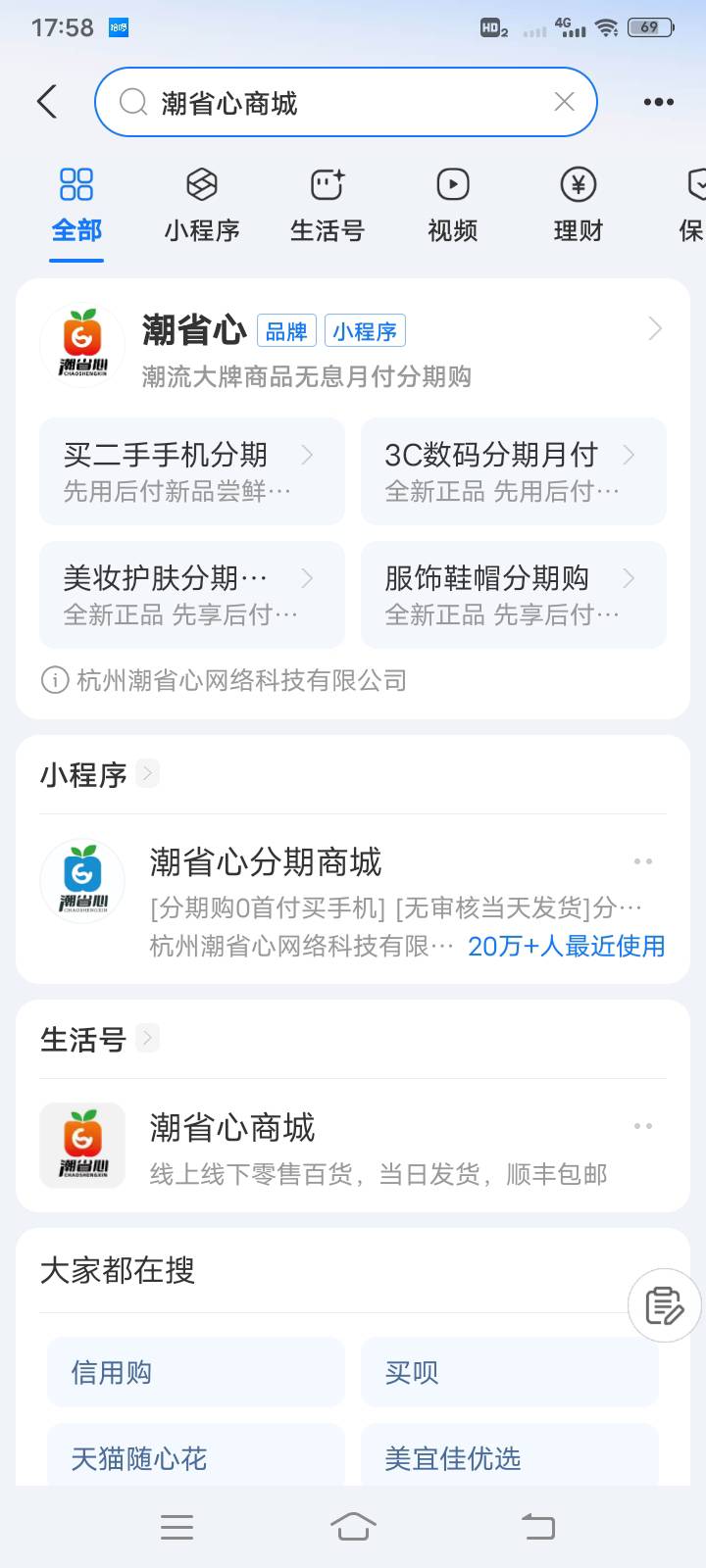This screenshot has width=706, height=1568.
Task: Switch to the 小程序 tab
Action: coord(202,206)
